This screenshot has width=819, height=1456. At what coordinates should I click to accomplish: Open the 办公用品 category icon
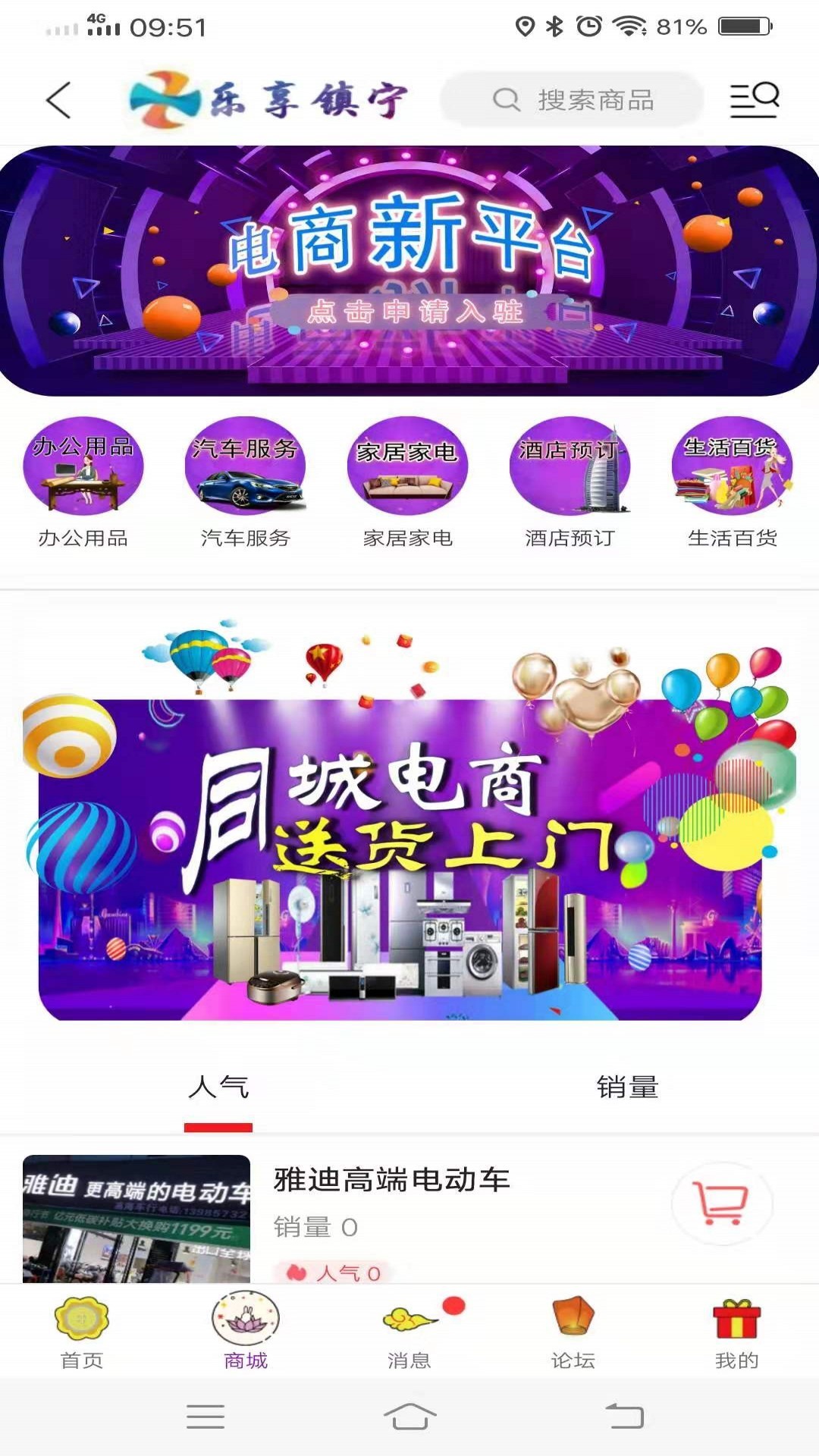(x=85, y=468)
